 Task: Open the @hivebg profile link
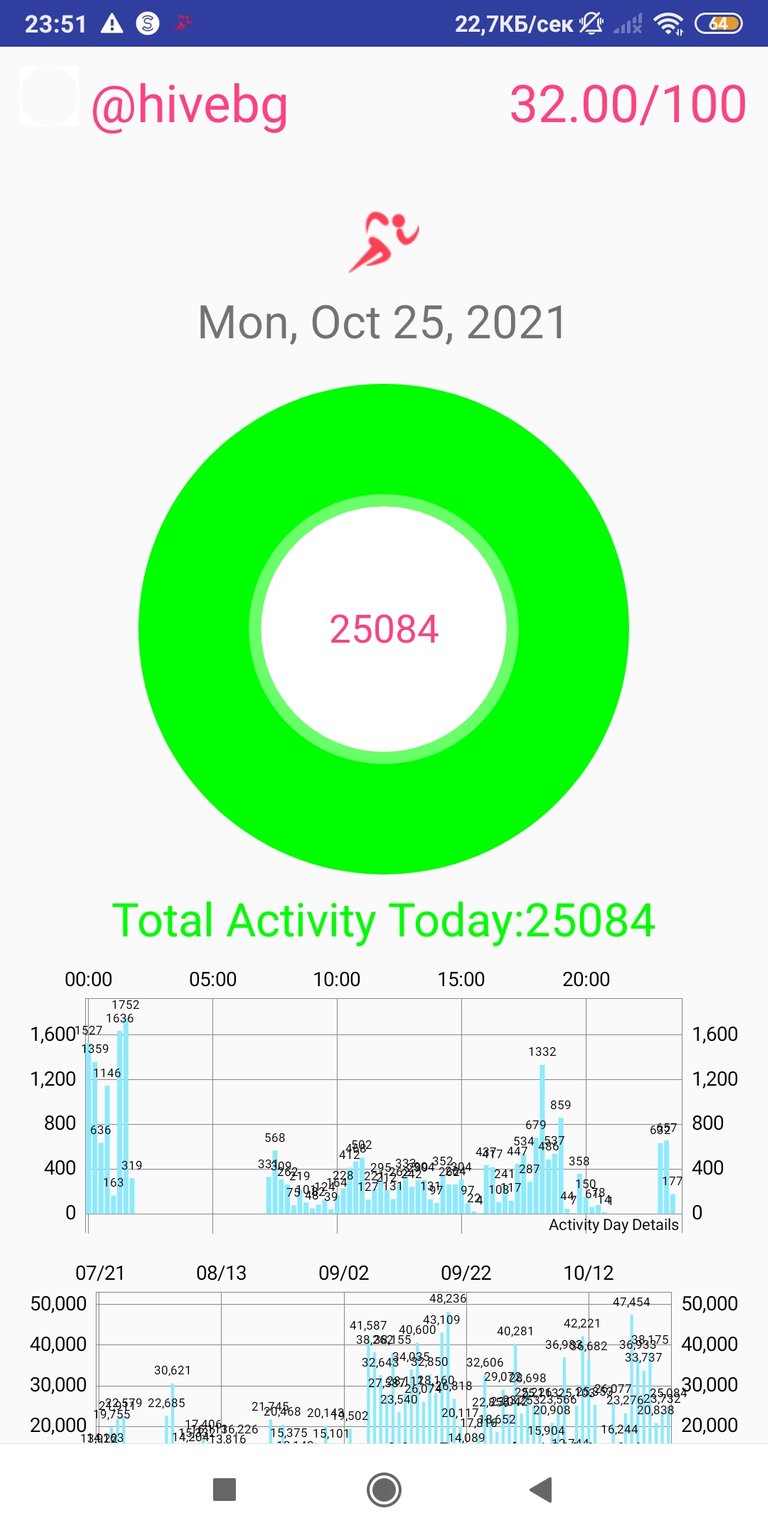[190, 105]
